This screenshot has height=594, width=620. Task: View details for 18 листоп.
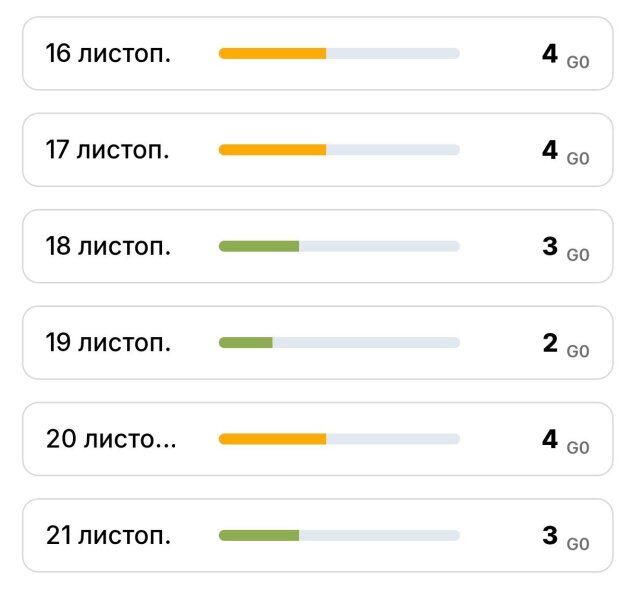click(317, 246)
